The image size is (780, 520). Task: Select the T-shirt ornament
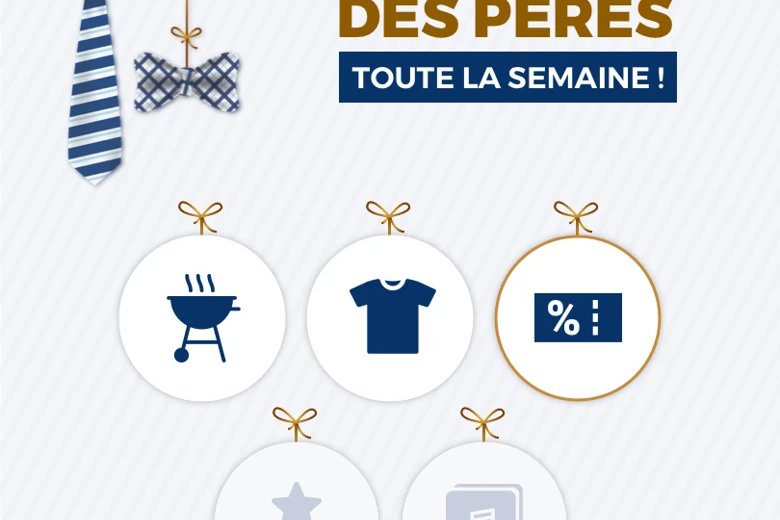pos(390,317)
